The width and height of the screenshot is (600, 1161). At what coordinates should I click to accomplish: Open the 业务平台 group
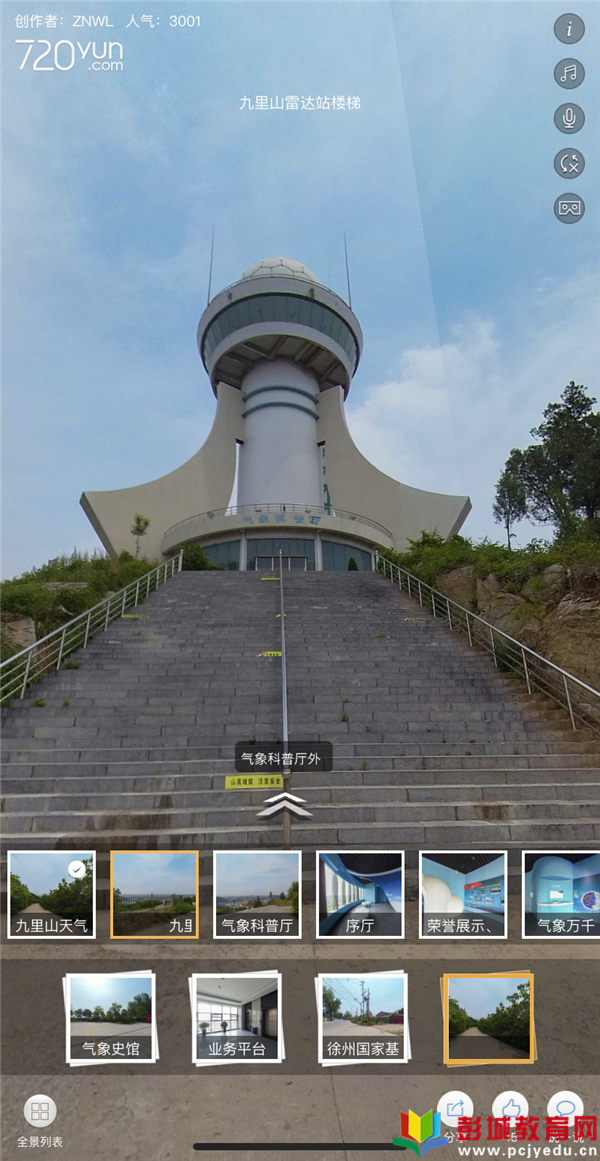click(237, 1018)
